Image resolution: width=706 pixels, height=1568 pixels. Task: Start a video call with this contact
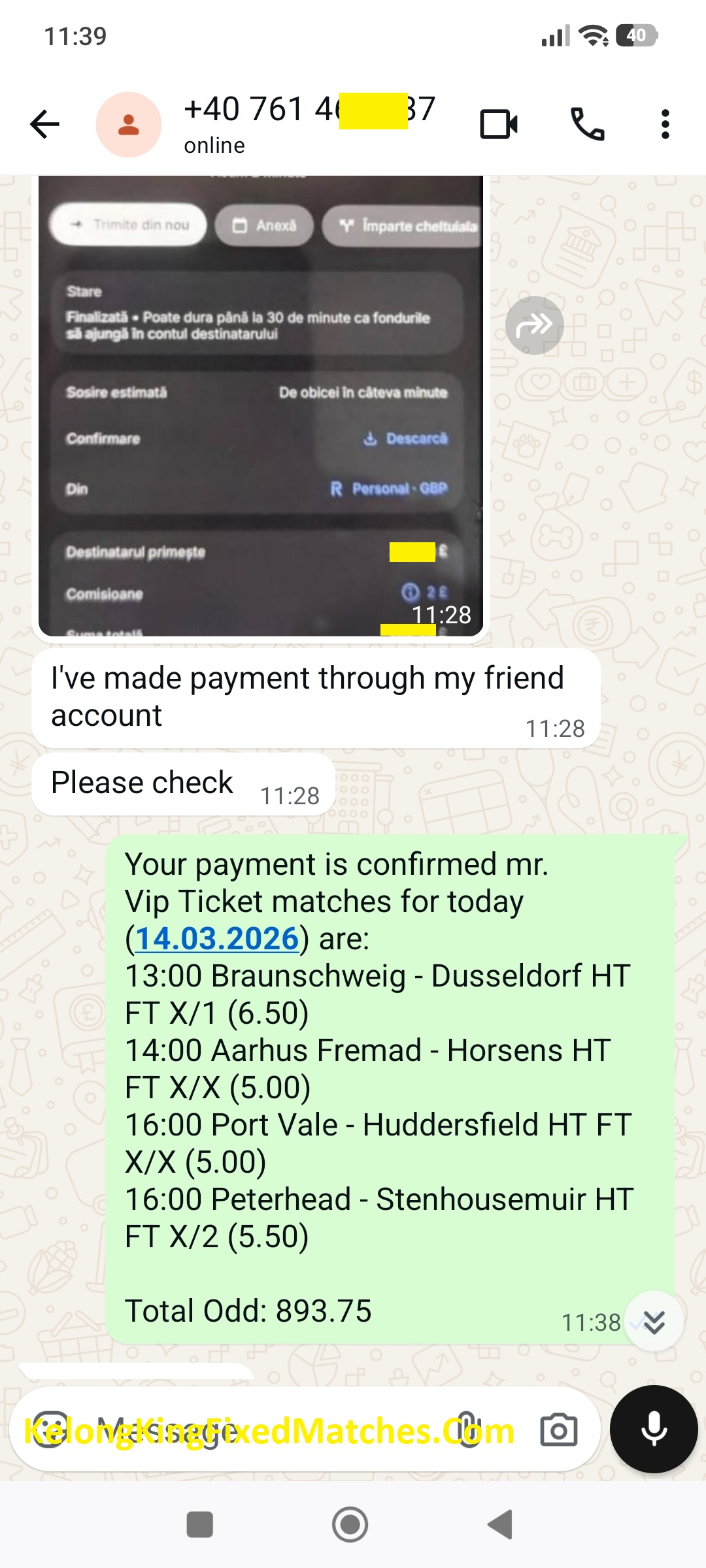(499, 124)
